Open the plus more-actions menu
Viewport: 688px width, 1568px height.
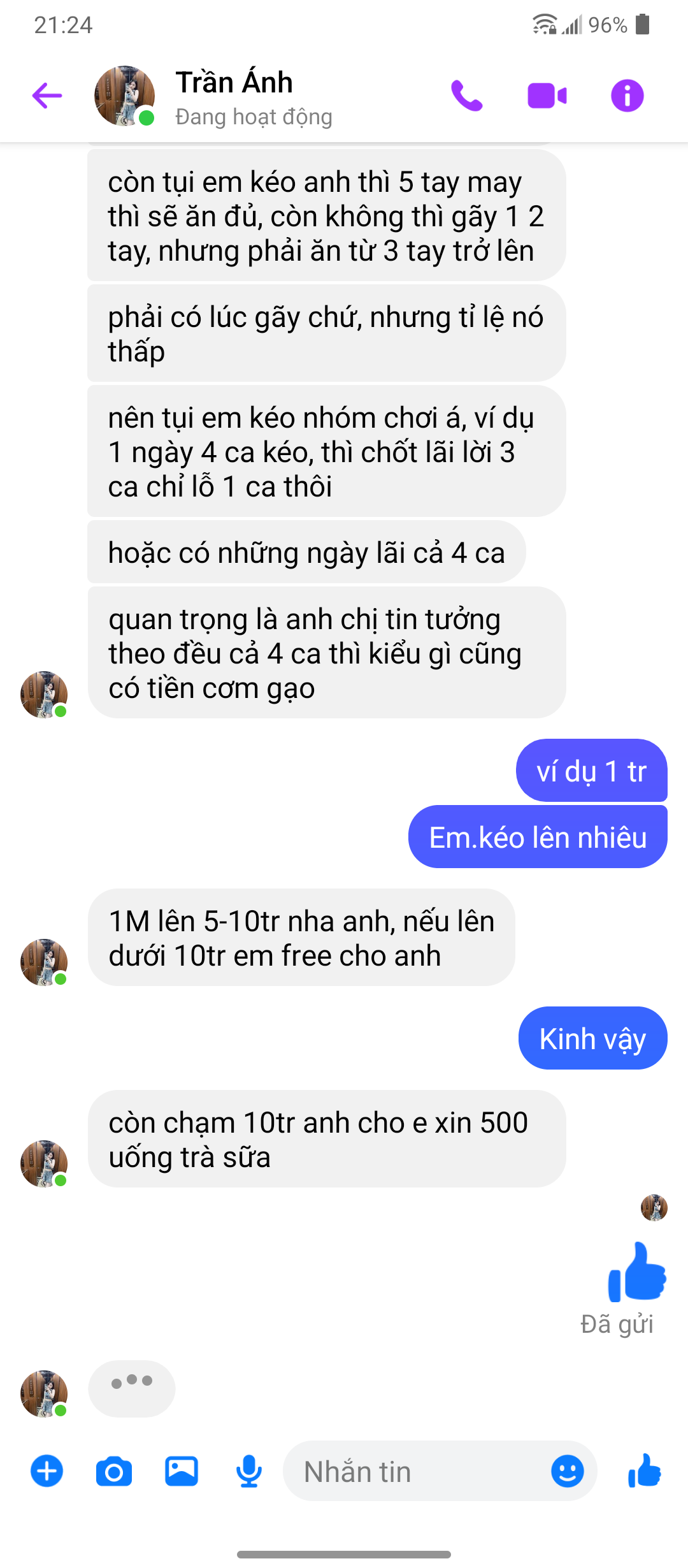point(47,1471)
